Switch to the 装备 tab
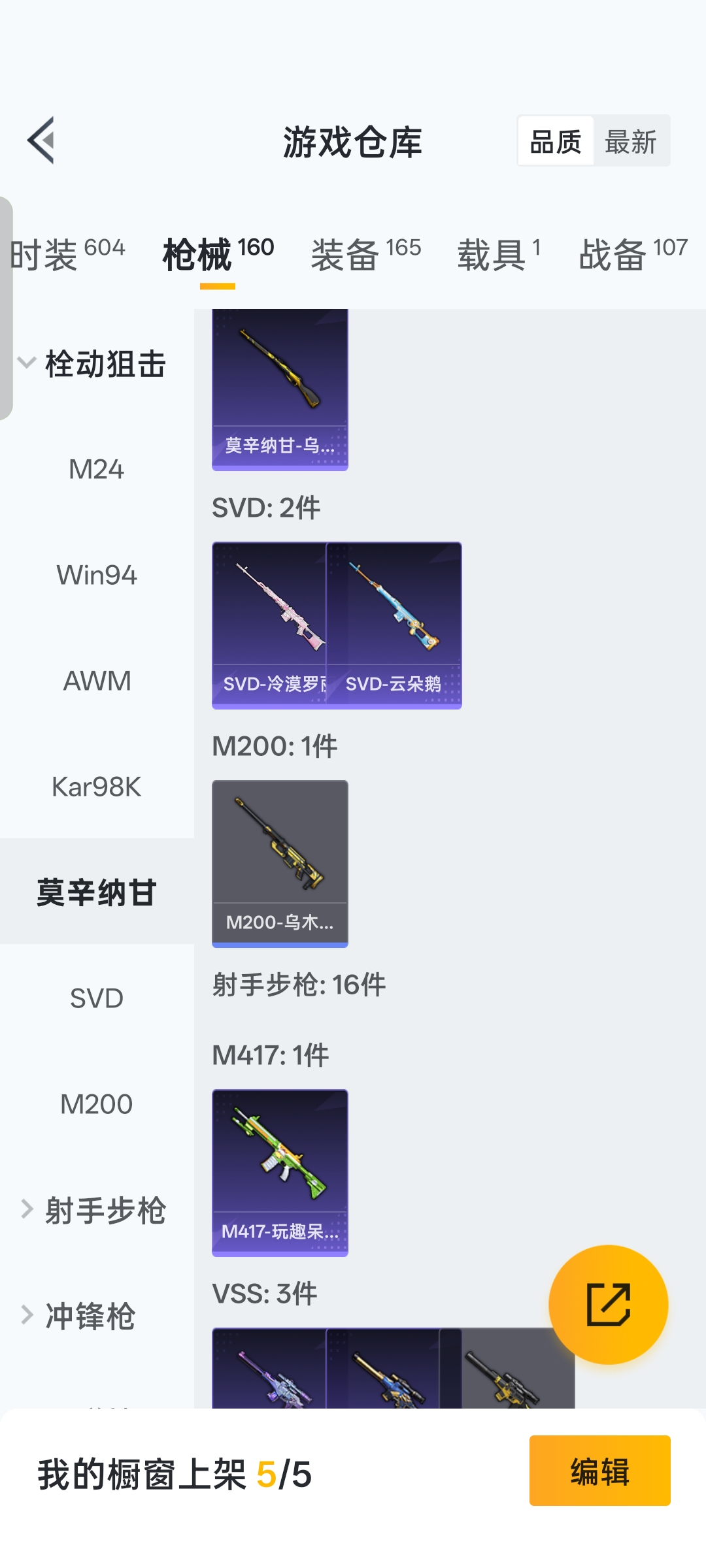 pyautogui.click(x=365, y=253)
